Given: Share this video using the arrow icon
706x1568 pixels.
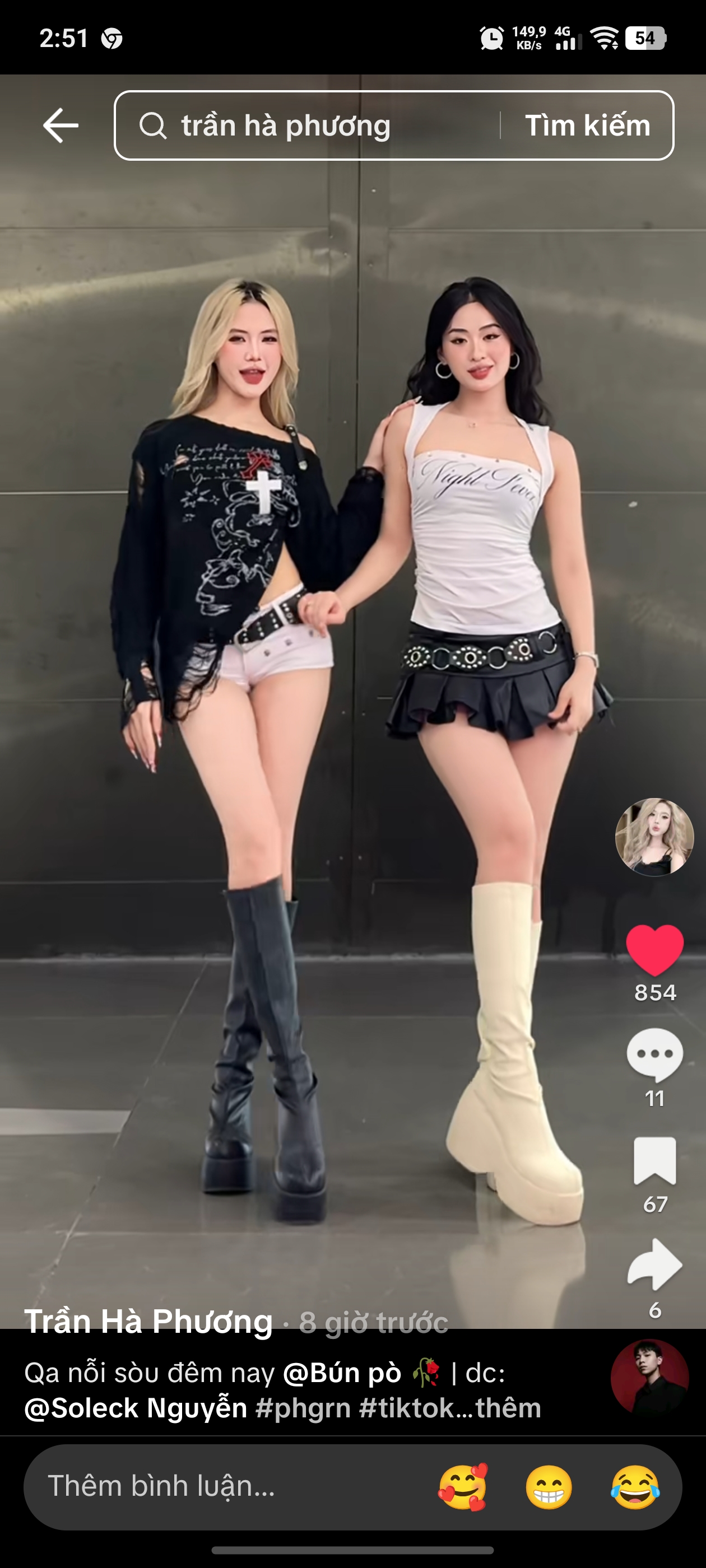Looking at the screenshot, I should 654,1265.
